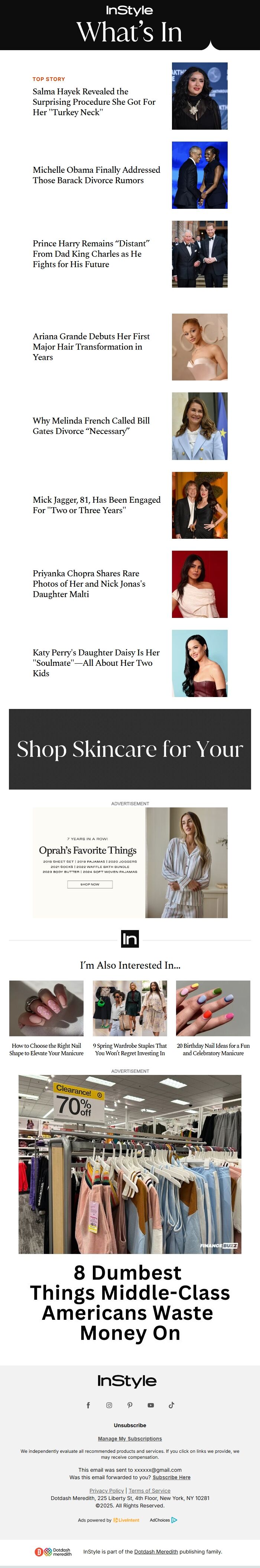The width and height of the screenshot is (260, 1568).
Task: Open Manage My Subscriptions
Action: (x=130, y=1438)
